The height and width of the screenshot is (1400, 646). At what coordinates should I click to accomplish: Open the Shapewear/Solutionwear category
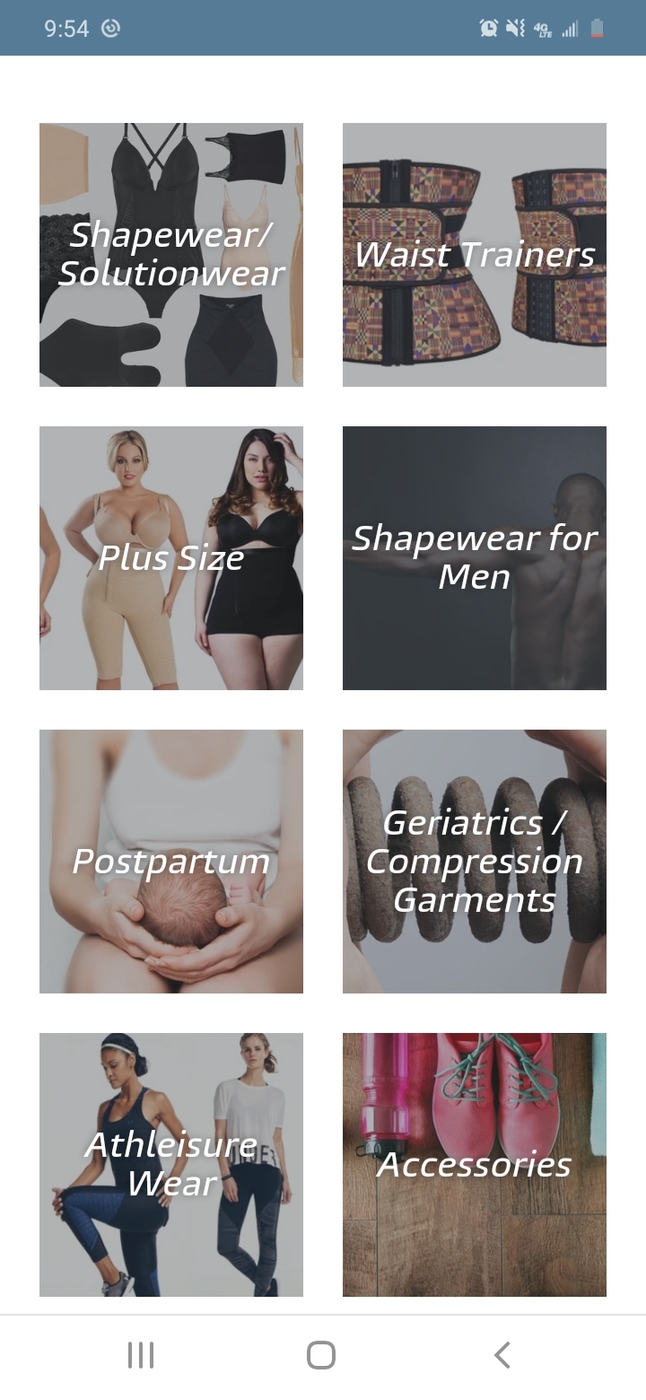click(x=171, y=254)
